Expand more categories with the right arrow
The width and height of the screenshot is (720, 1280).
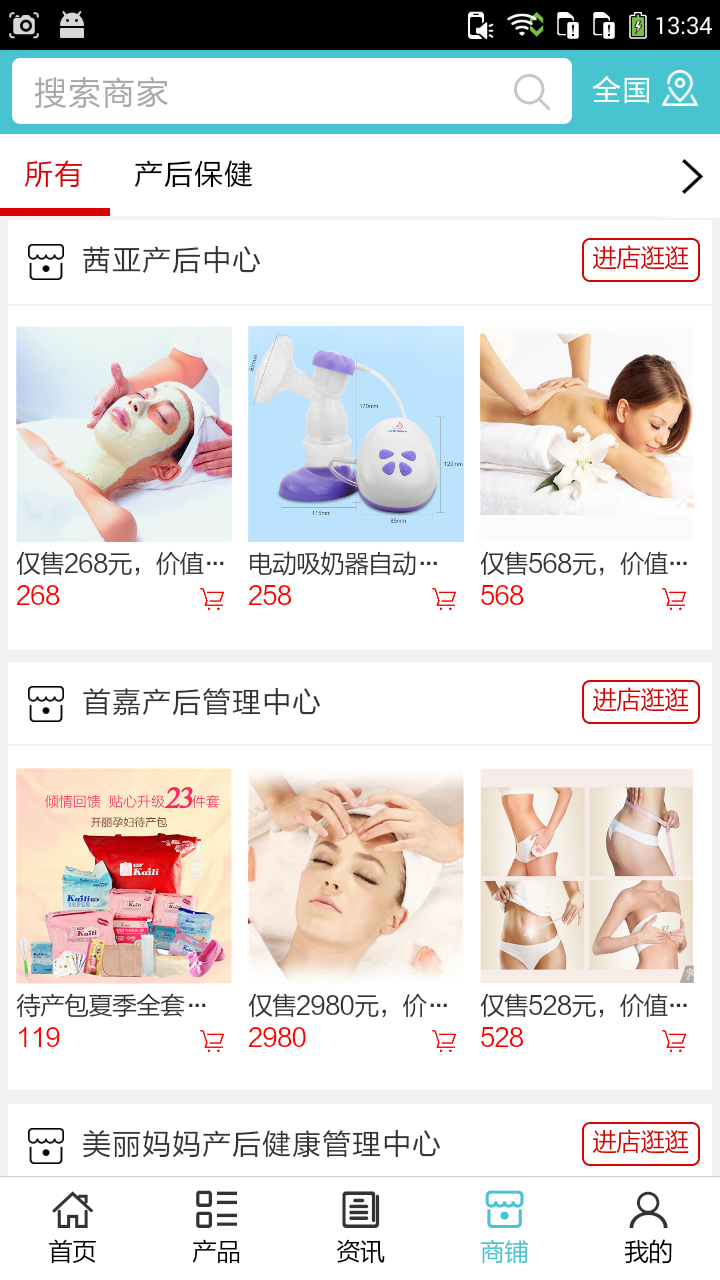point(691,177)
